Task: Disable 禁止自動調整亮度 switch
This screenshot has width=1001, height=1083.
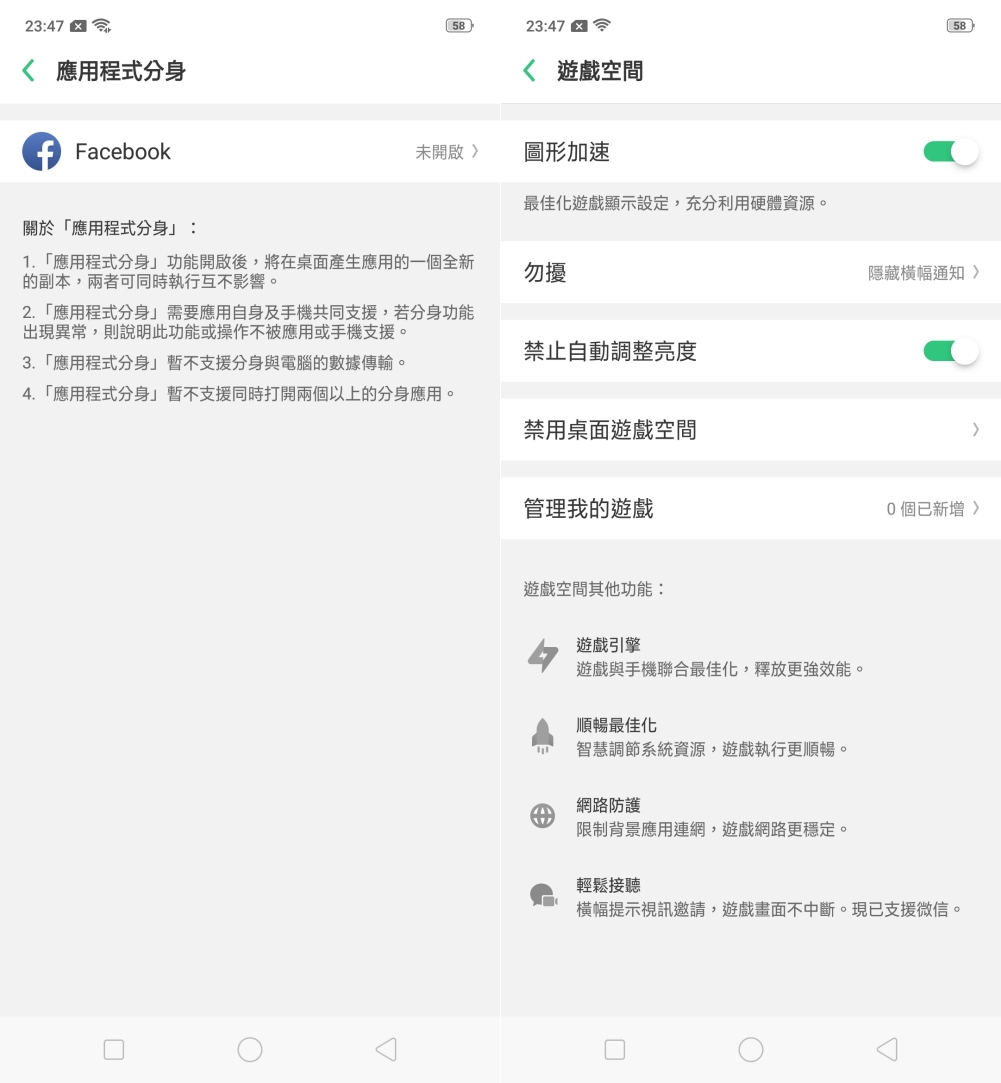Action: pyautogui.click(x=950, y=351)
